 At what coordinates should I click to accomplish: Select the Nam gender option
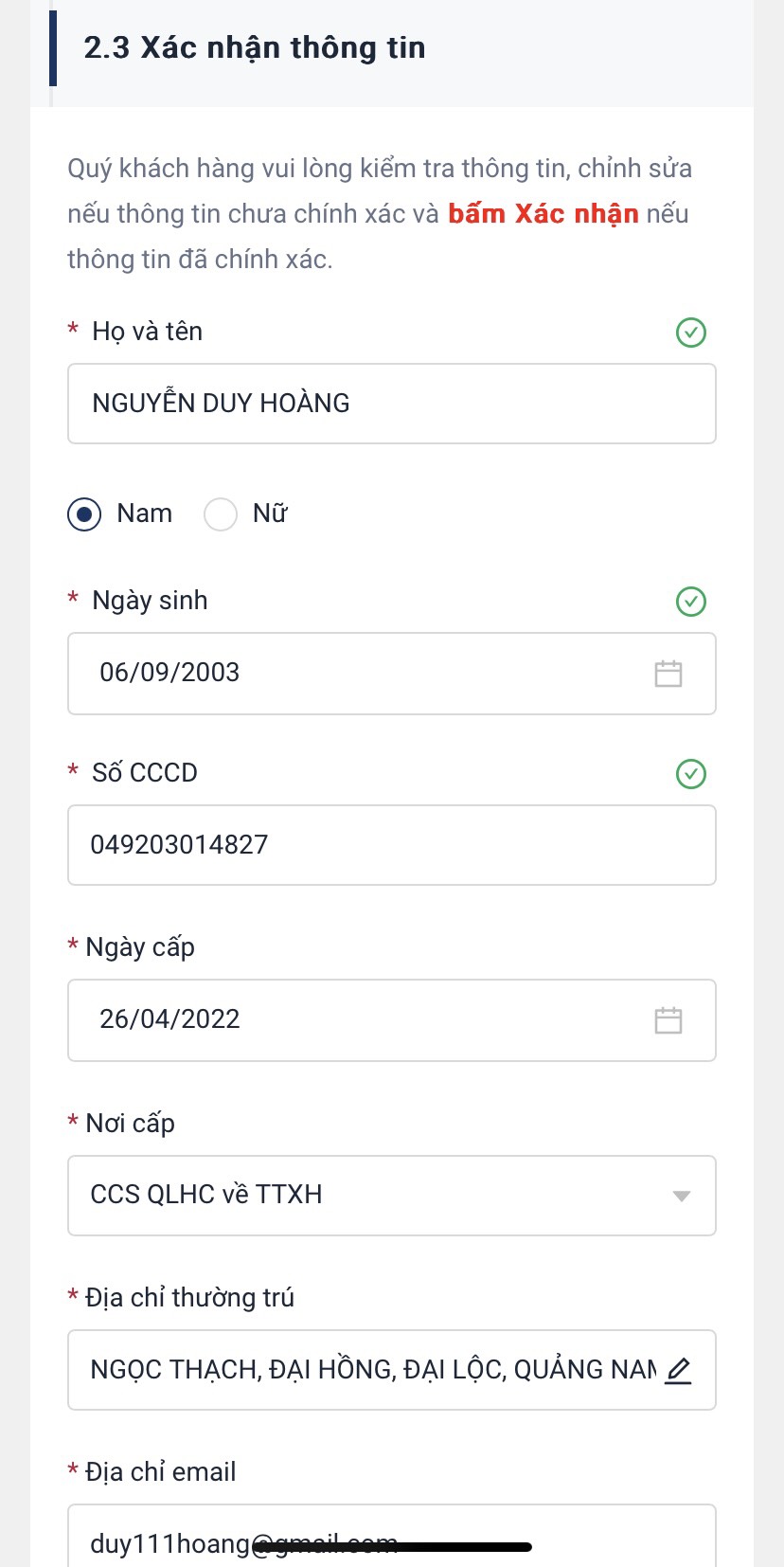pos(84,514)
